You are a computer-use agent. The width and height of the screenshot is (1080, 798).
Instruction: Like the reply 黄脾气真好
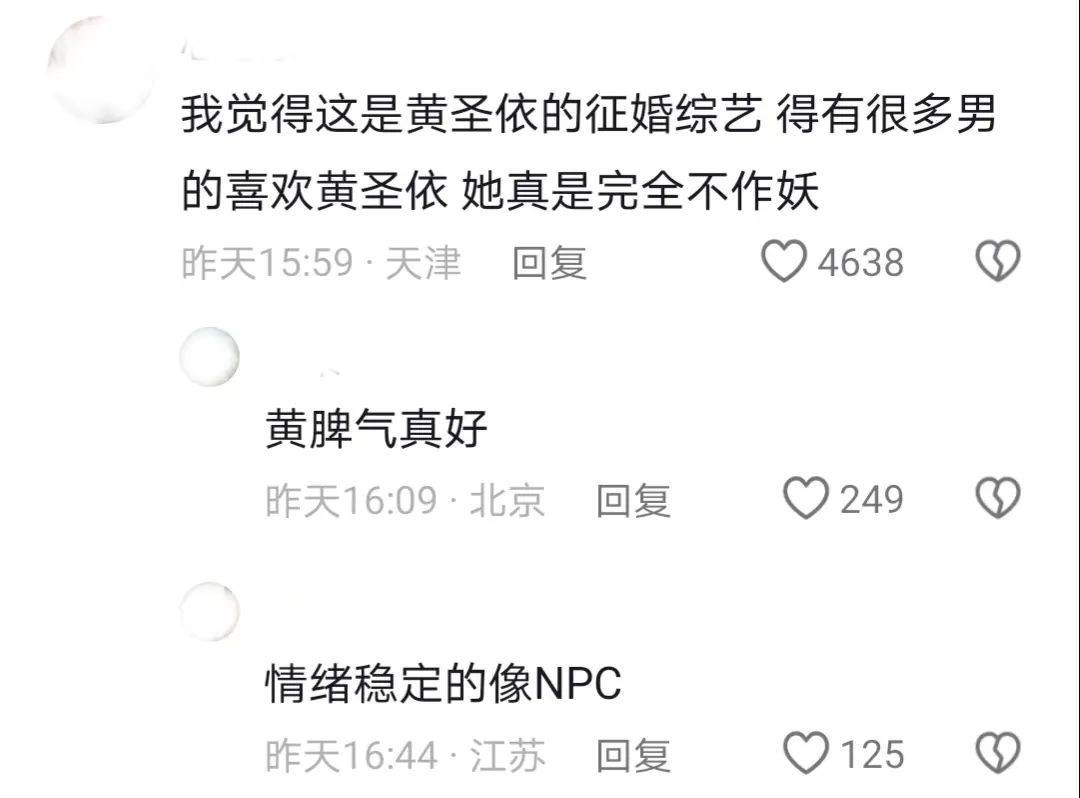point(806,499)
